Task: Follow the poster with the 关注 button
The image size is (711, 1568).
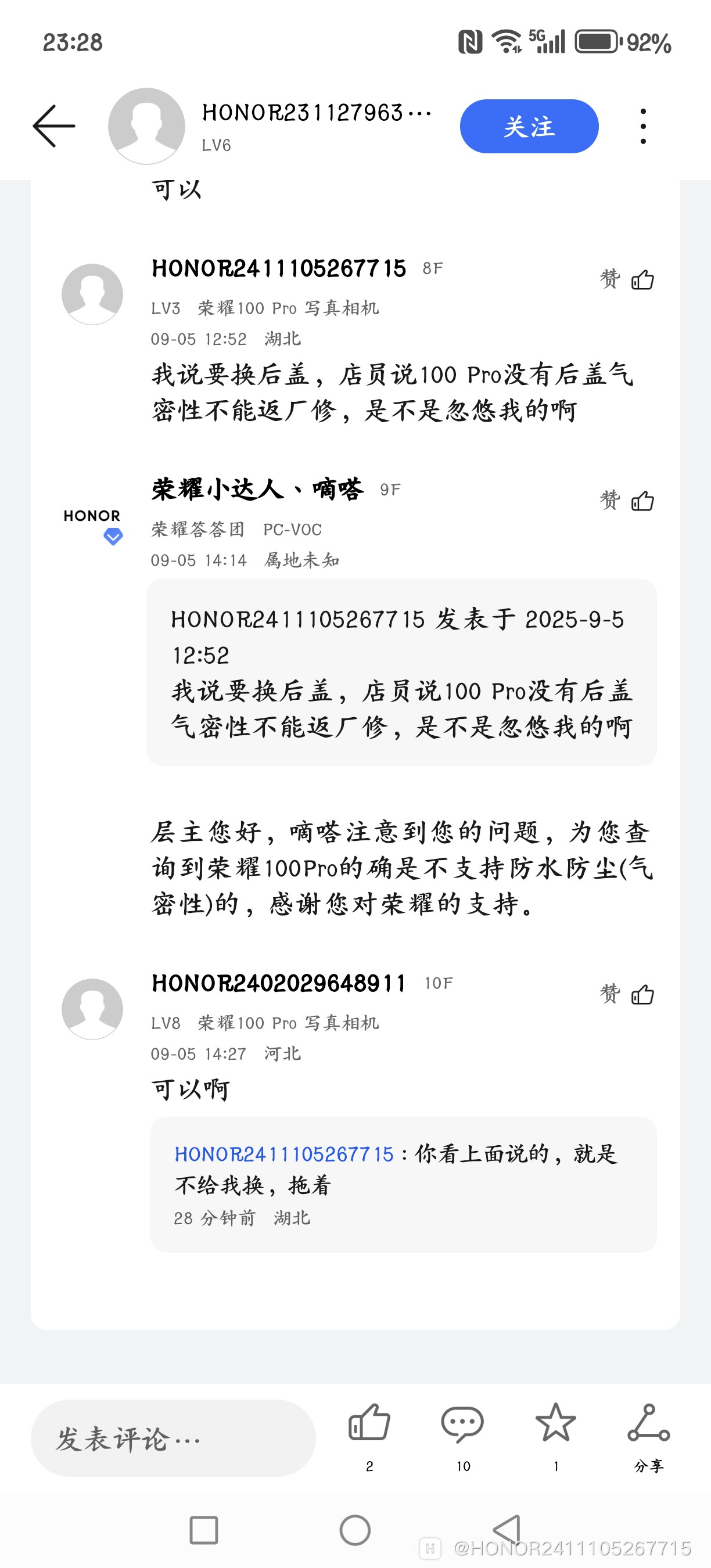Action: point(529,126)
